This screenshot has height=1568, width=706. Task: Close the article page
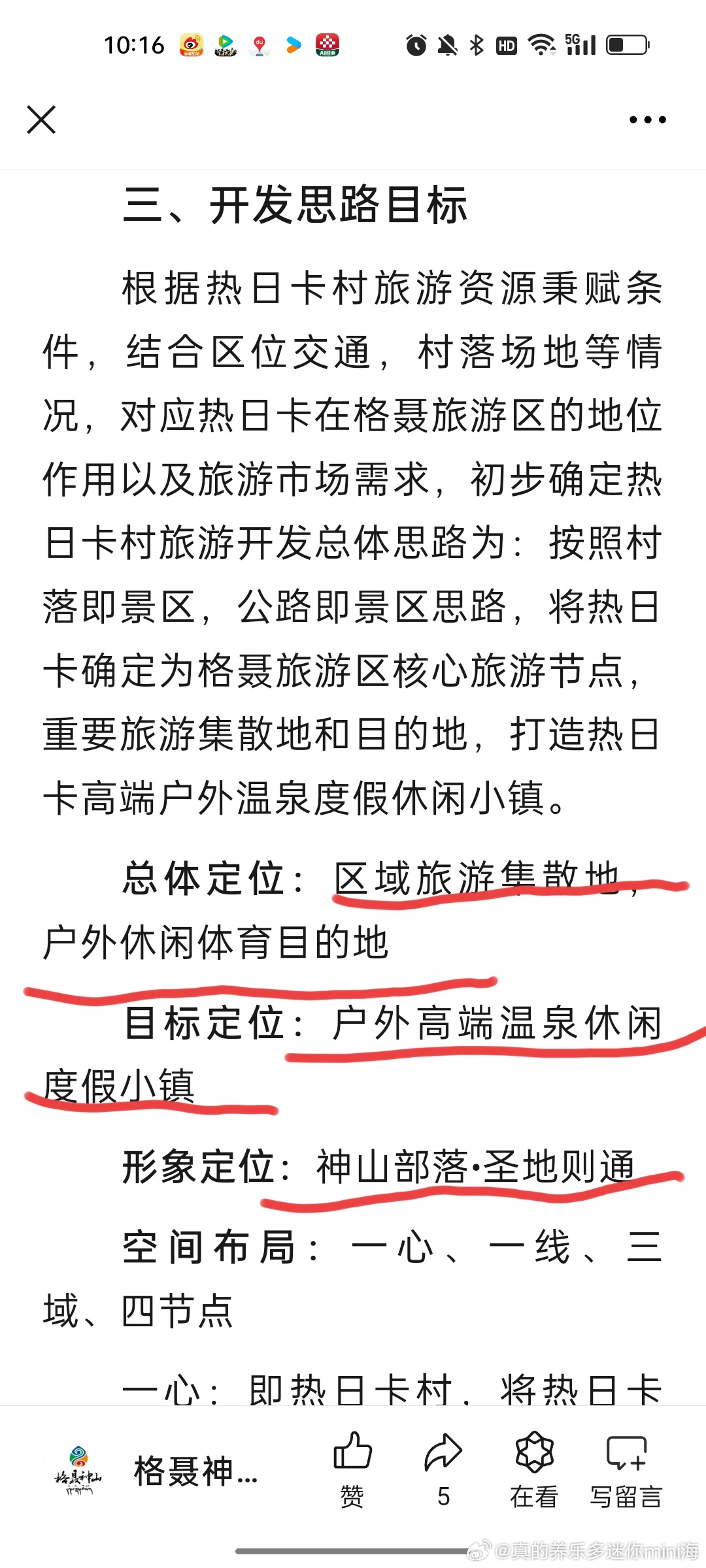click(41, 120)
